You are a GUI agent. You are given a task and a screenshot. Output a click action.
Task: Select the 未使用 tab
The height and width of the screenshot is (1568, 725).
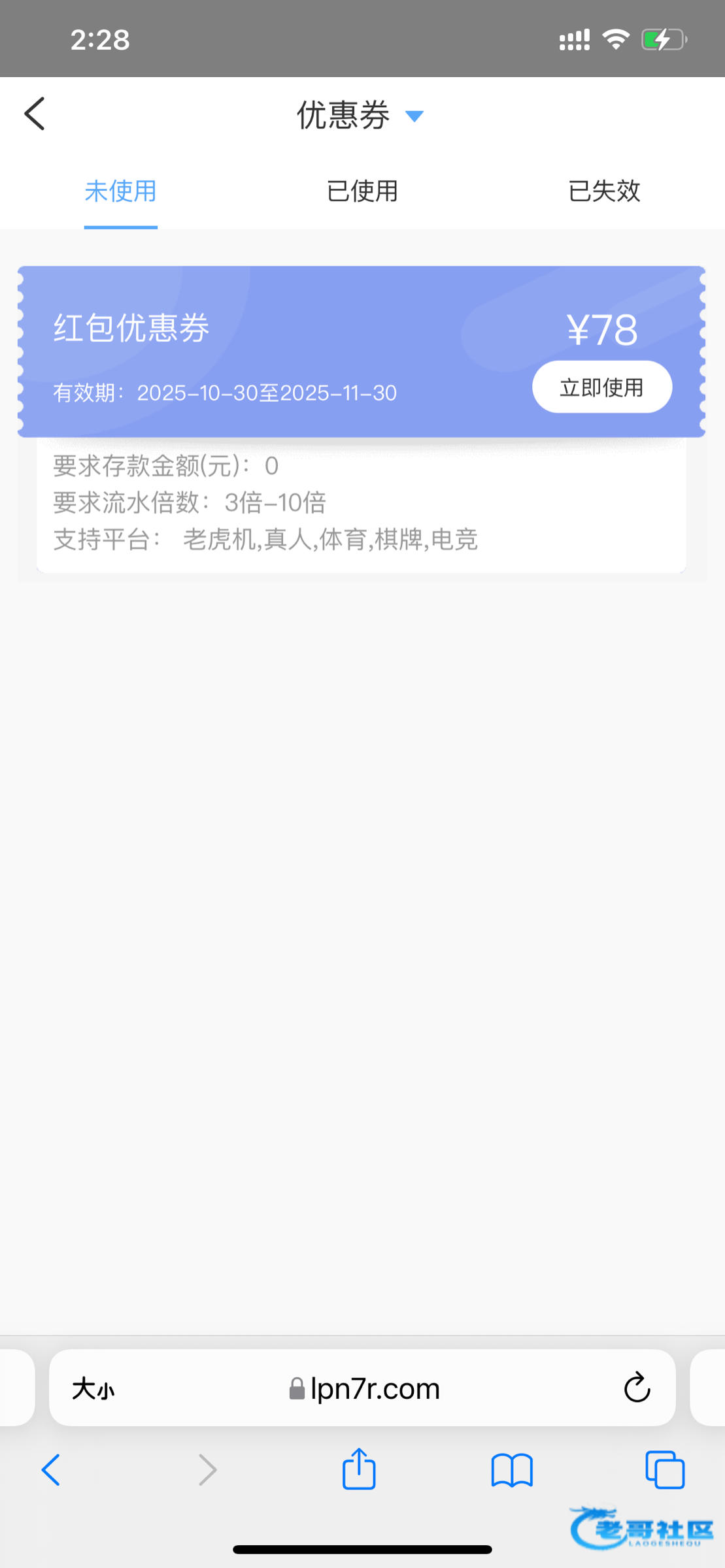(121, 191)
